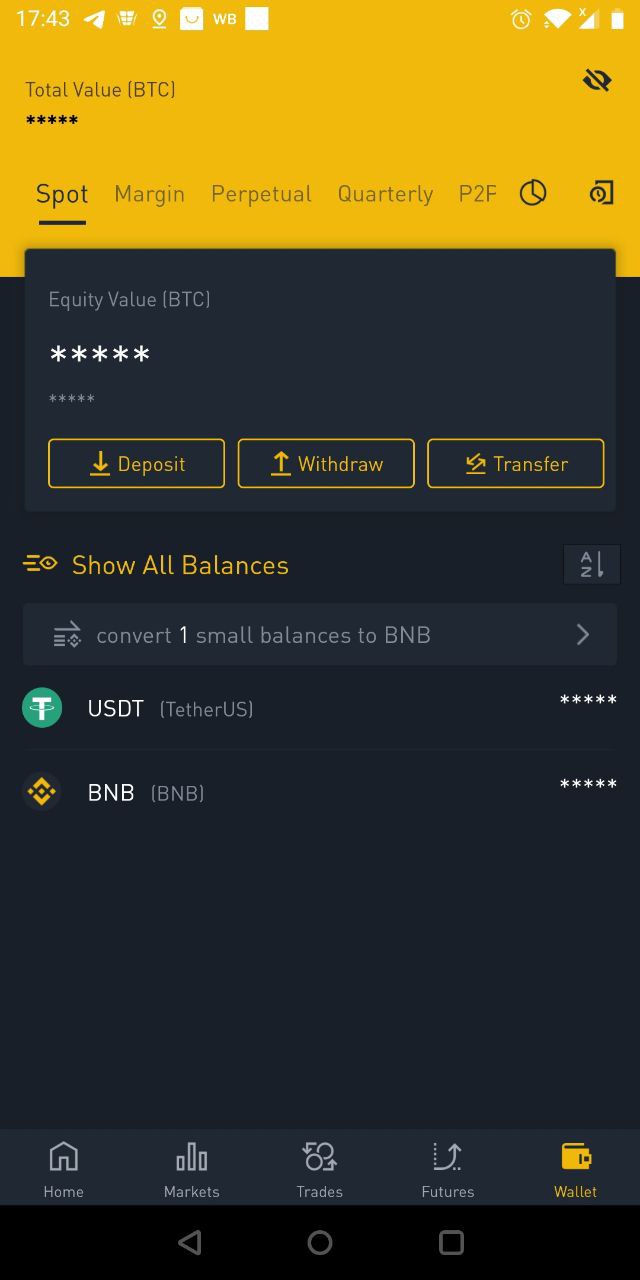Tap the Deposit button
This screenshot has height=1280, width=640.
pyautogui.click(x=136, y=463)
